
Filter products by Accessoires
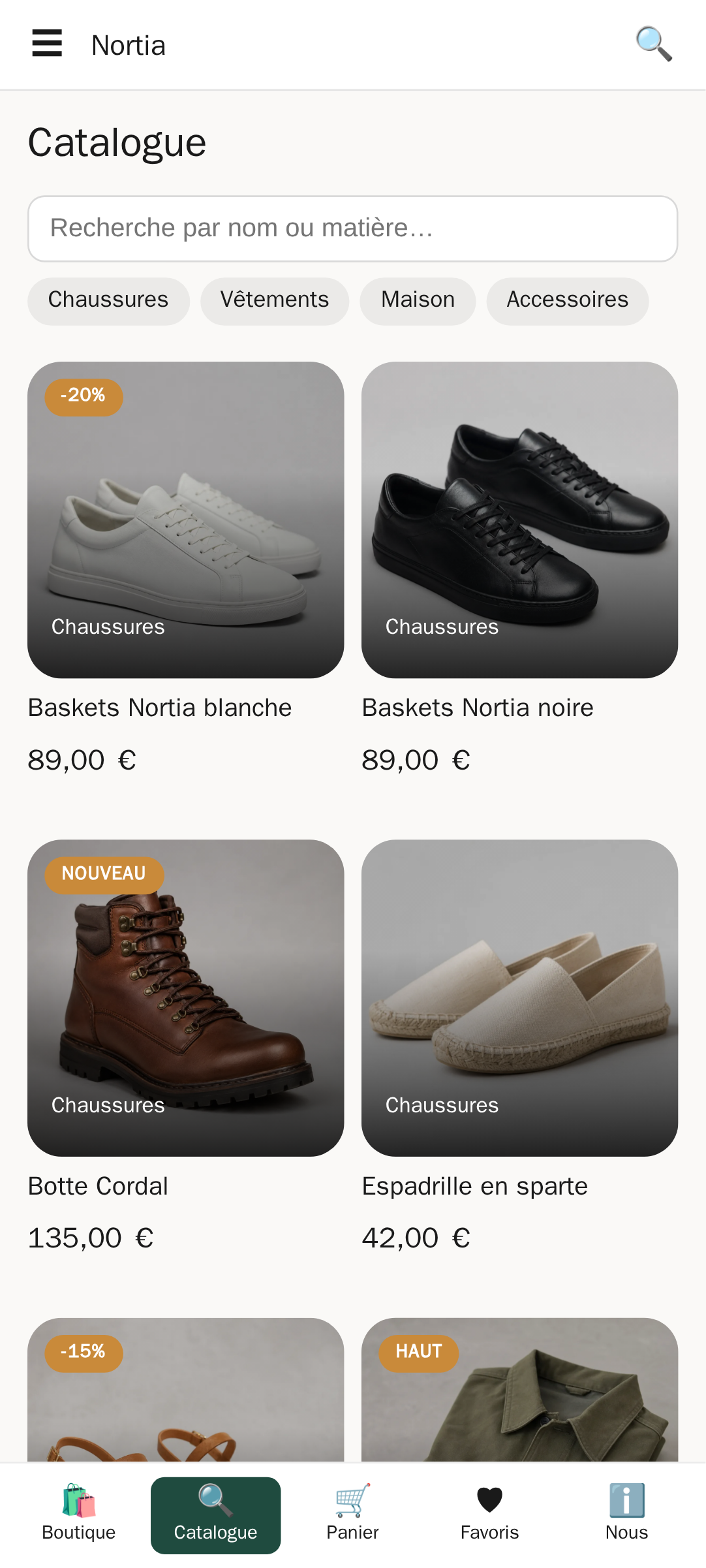[568, 301]
